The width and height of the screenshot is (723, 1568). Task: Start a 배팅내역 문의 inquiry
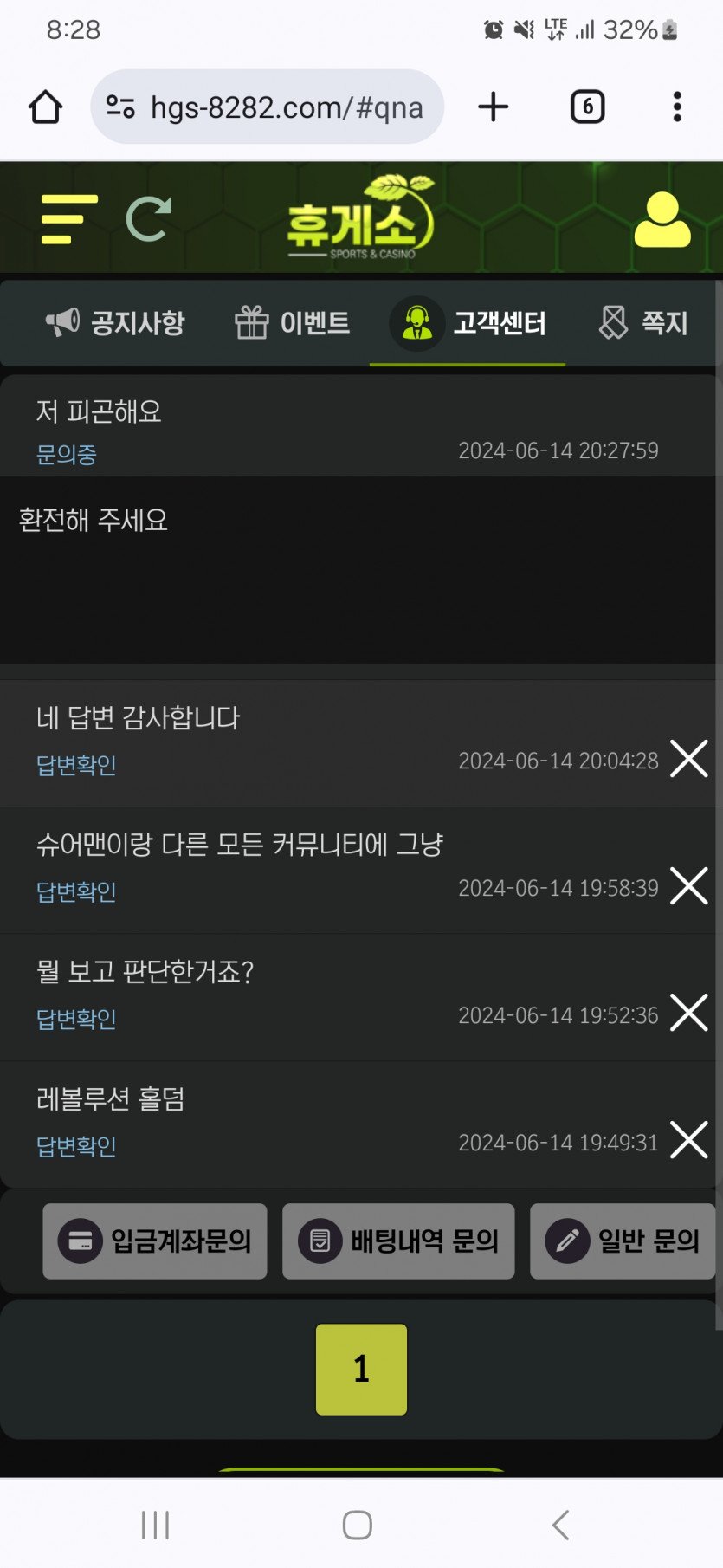point(398,1241)
